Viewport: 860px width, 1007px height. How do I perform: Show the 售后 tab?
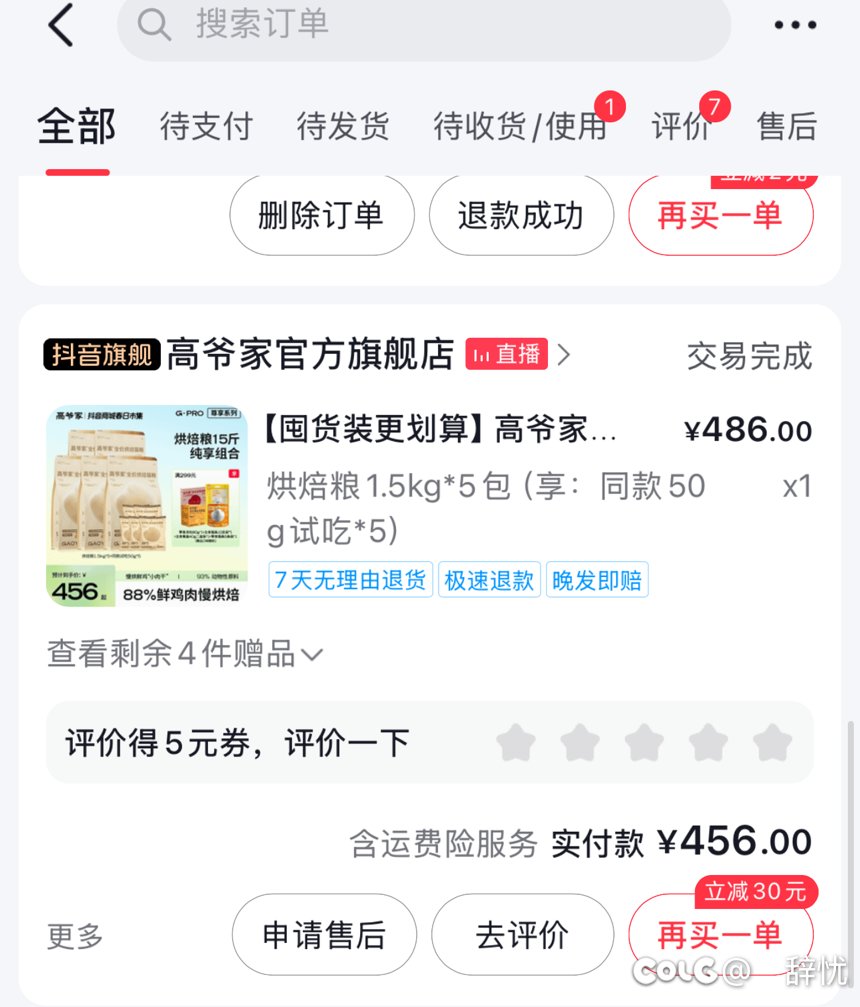coord(787,127)
